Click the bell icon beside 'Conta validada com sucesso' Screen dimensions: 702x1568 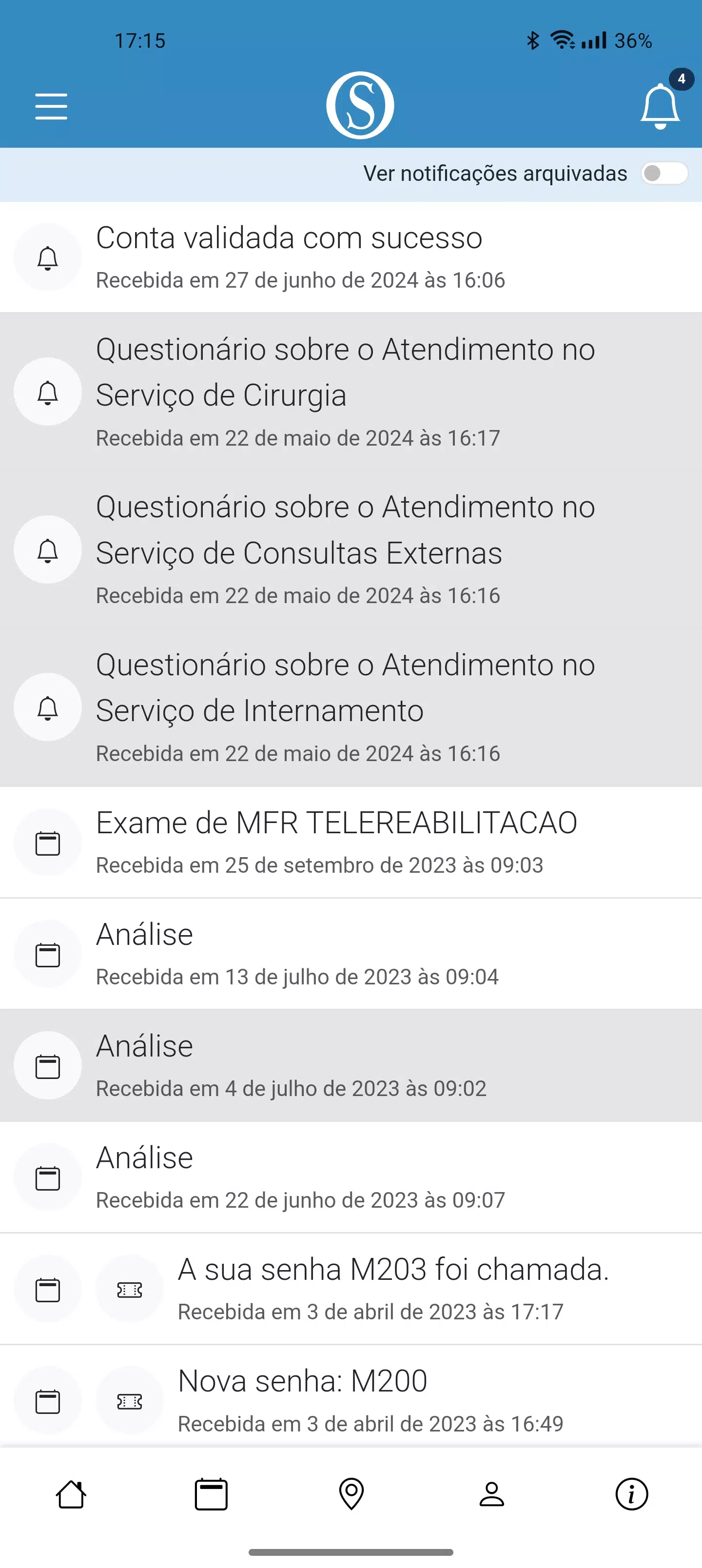47,258
